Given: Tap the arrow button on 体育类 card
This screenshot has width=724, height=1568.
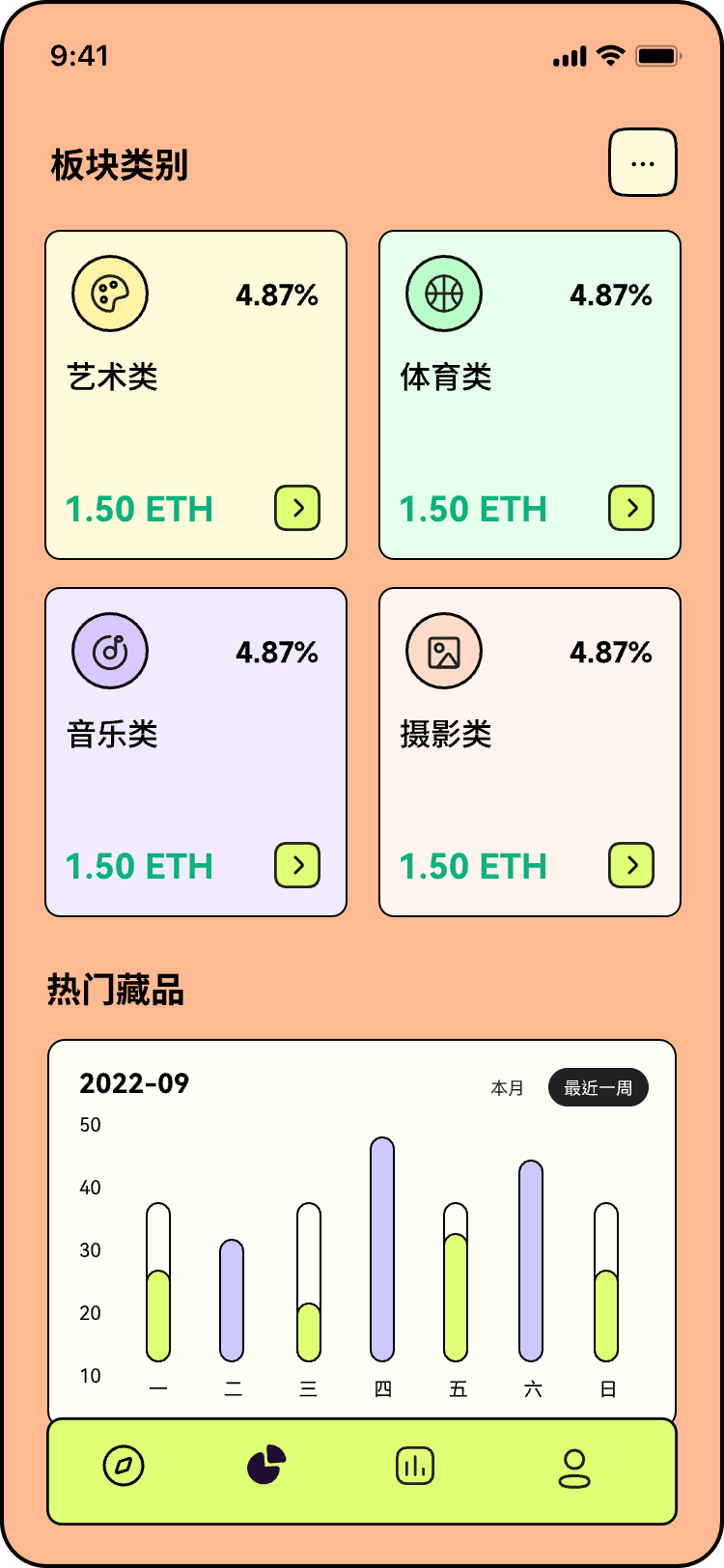Looking at the screenshot, I should click(631, 508).
